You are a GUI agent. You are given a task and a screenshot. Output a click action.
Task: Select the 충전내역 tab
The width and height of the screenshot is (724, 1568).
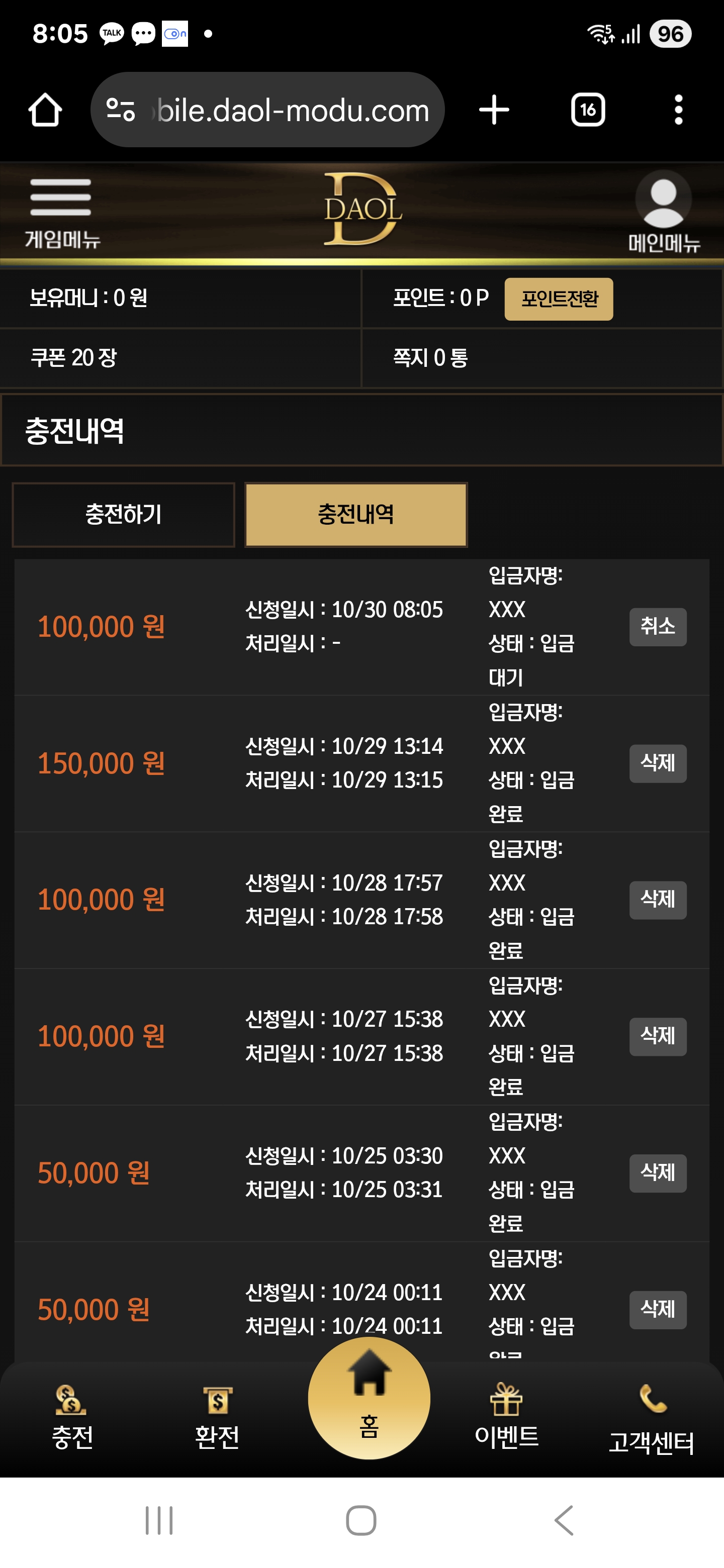[356, 515]
